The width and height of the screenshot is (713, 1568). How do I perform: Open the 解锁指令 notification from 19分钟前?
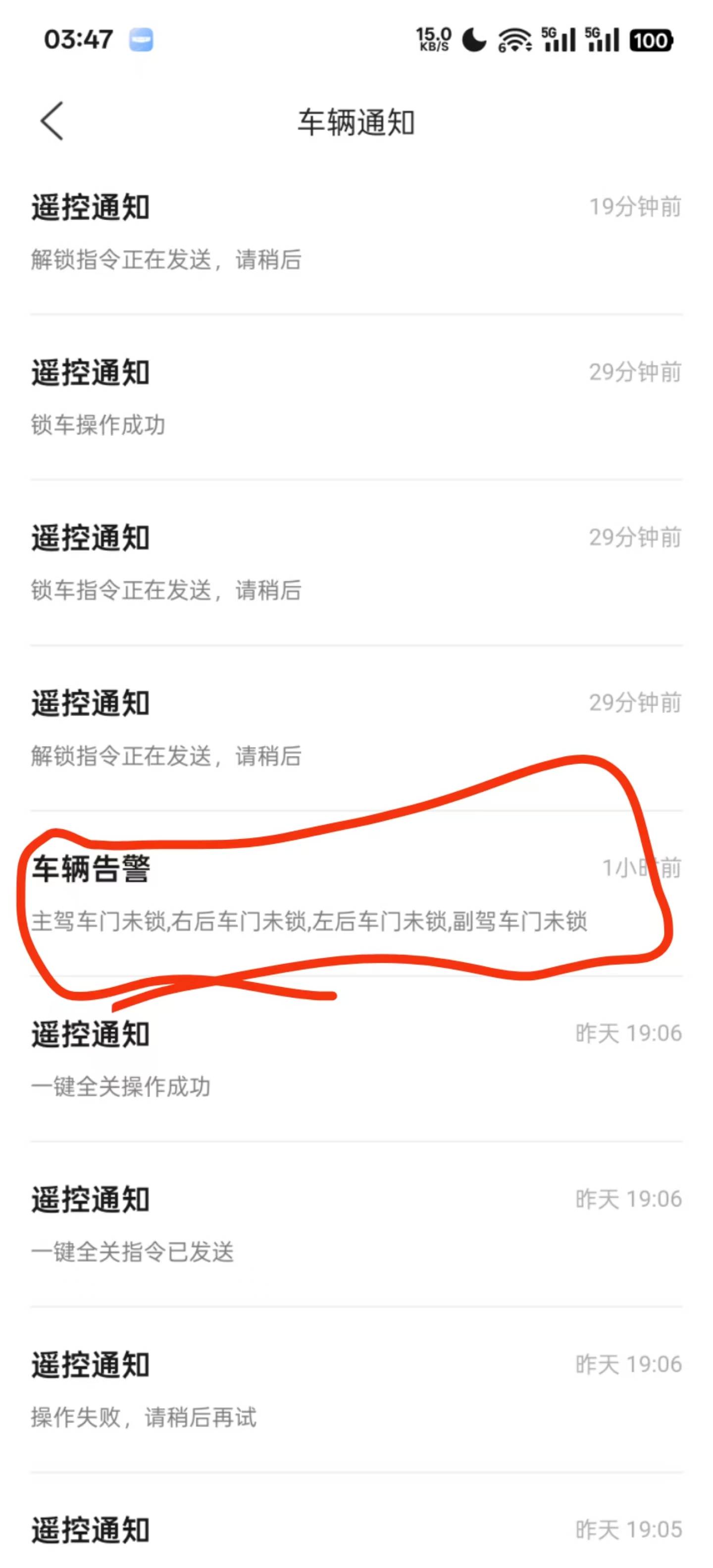(x=356, y=233)
